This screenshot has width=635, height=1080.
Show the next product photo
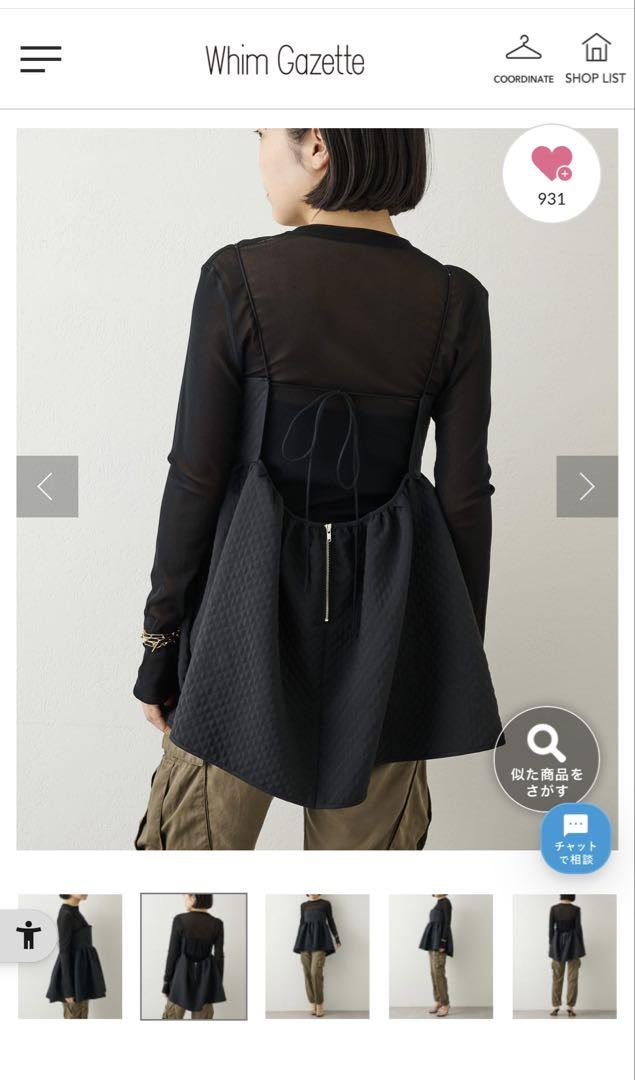(587, 487)
